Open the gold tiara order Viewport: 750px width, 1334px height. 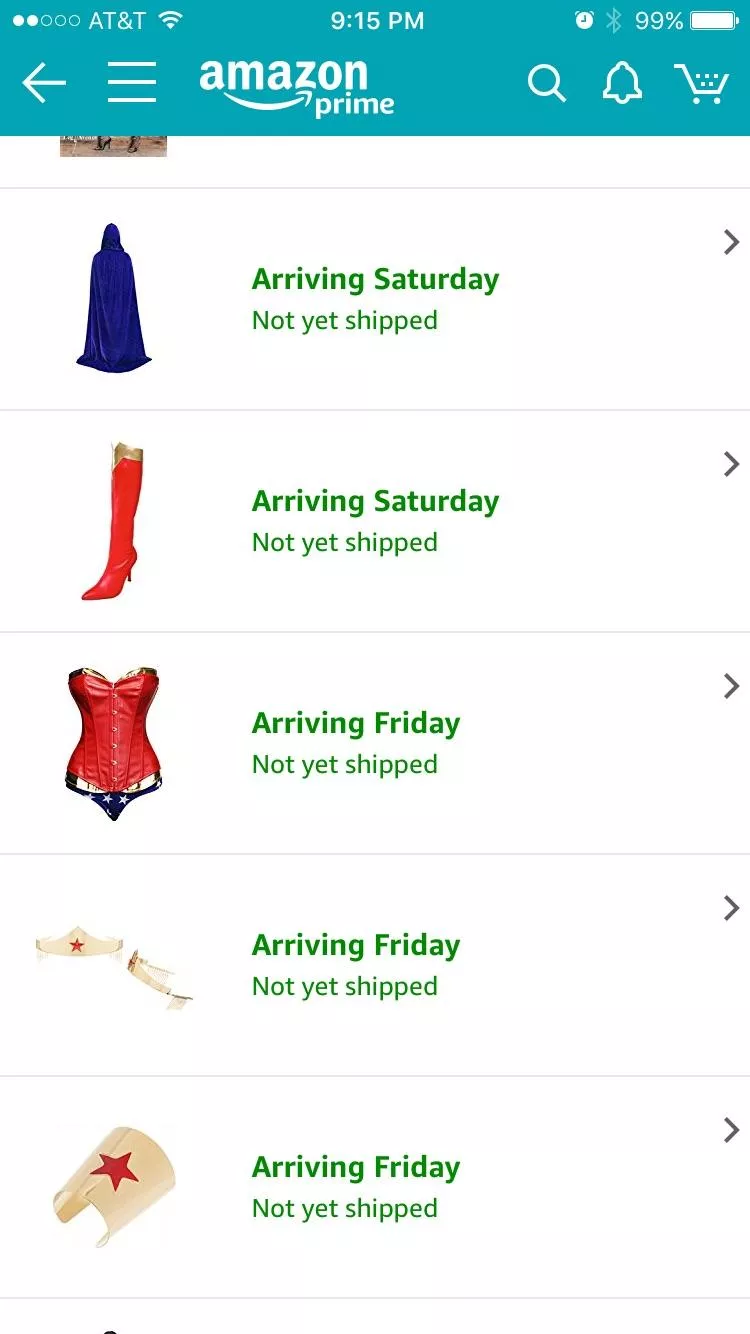(375, 965)
